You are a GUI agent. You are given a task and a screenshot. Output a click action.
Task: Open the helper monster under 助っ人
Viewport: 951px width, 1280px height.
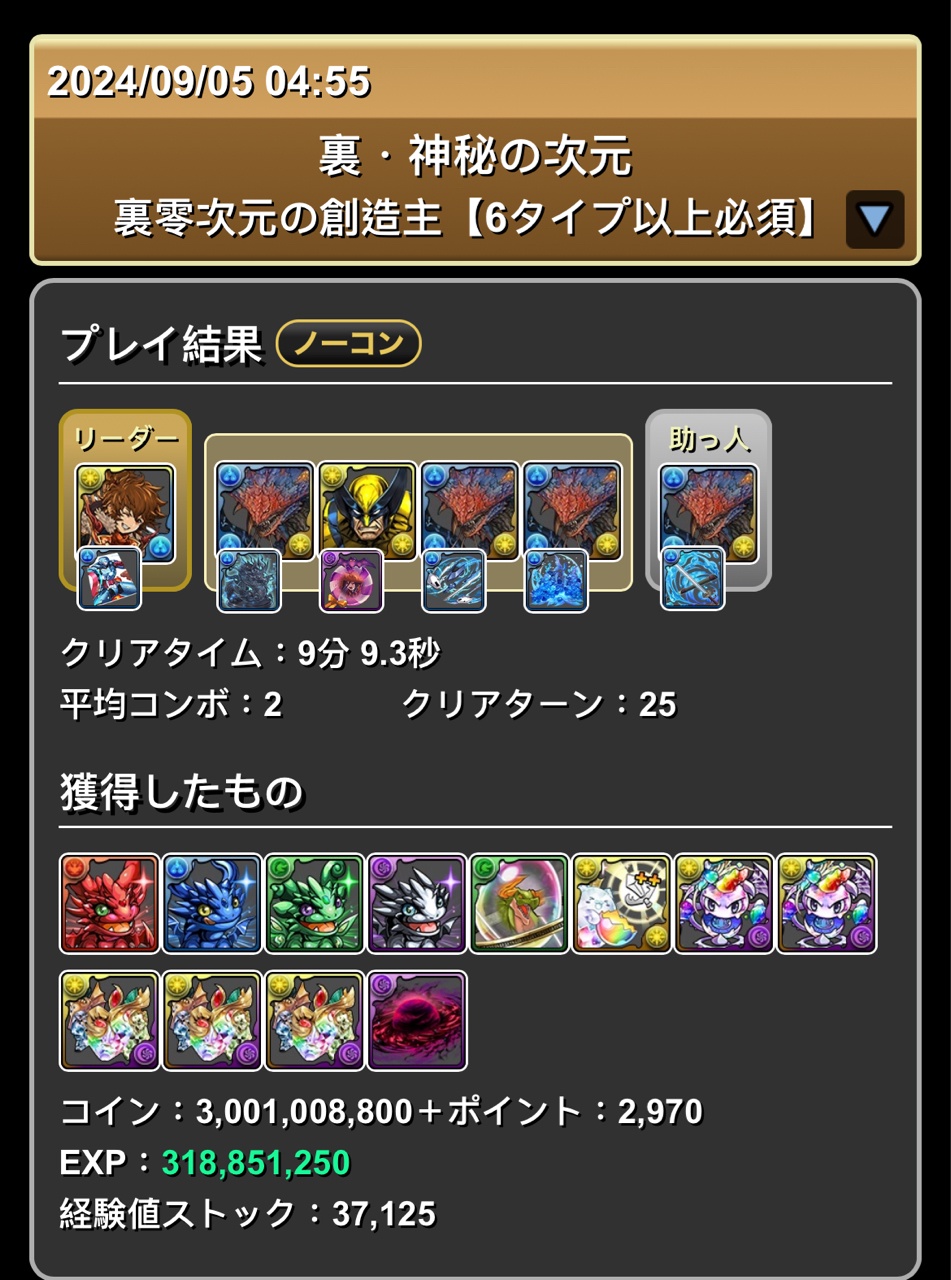click(x=708, y=512)
